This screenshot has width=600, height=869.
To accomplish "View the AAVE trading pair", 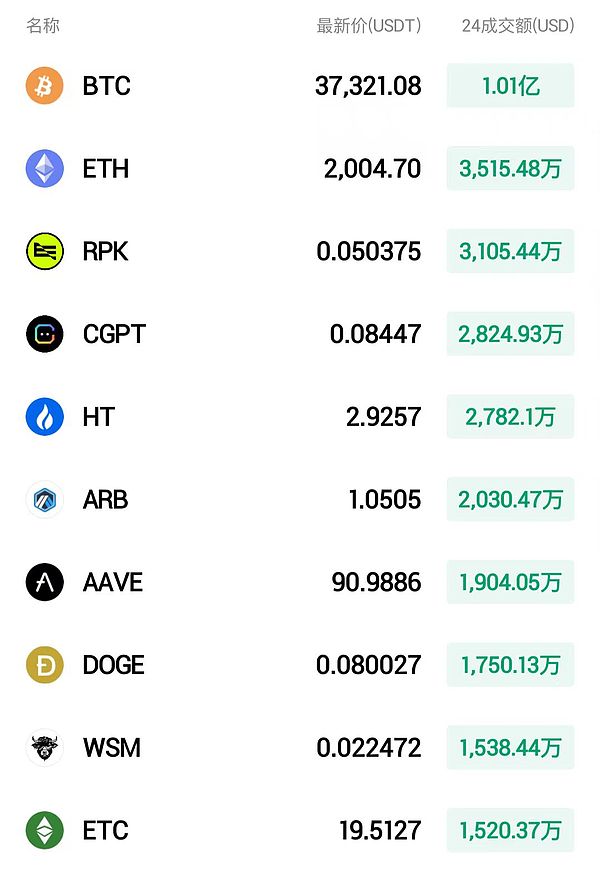I will [x=112, y=582].
